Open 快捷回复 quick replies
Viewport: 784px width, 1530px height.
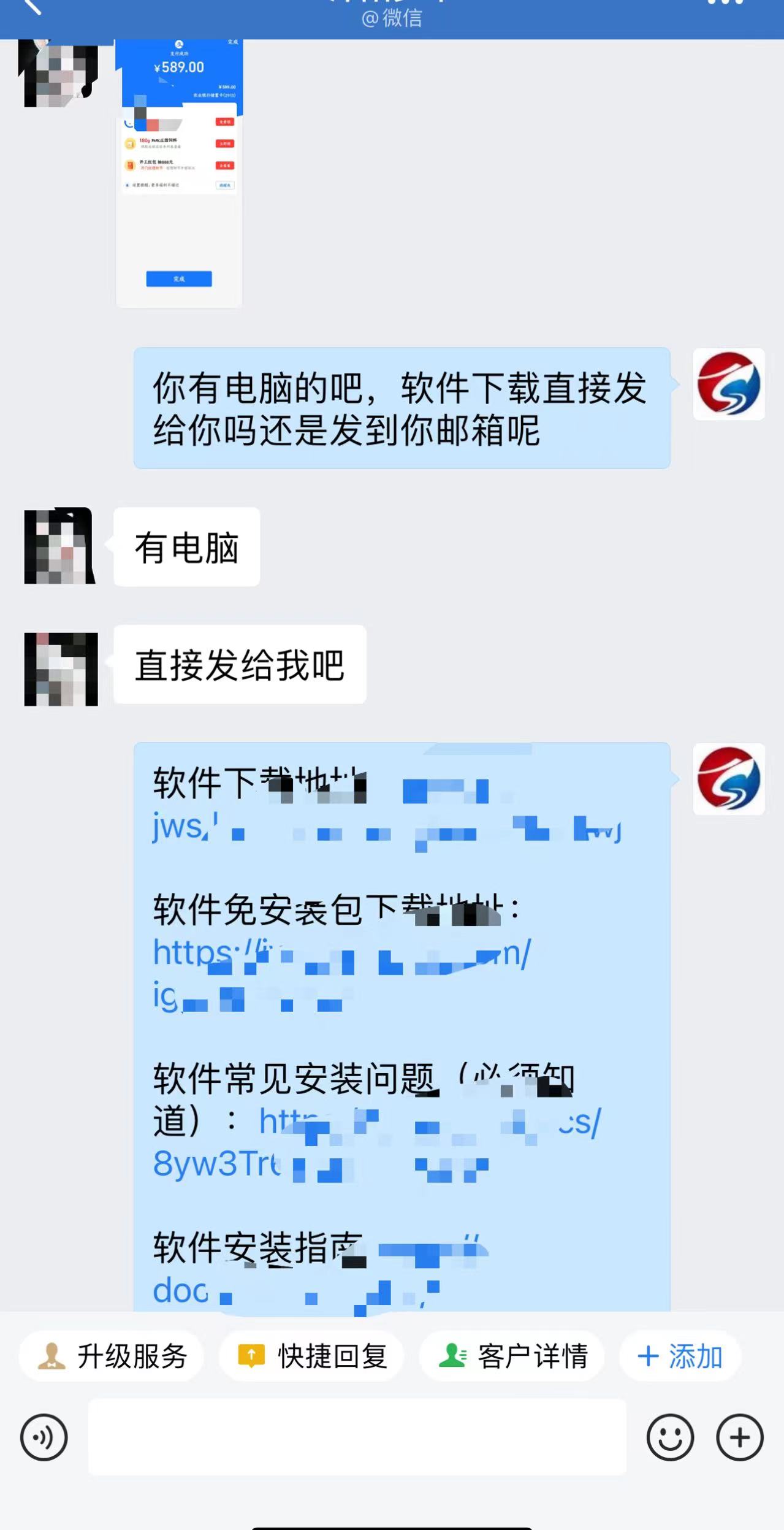click(312, 1356)
